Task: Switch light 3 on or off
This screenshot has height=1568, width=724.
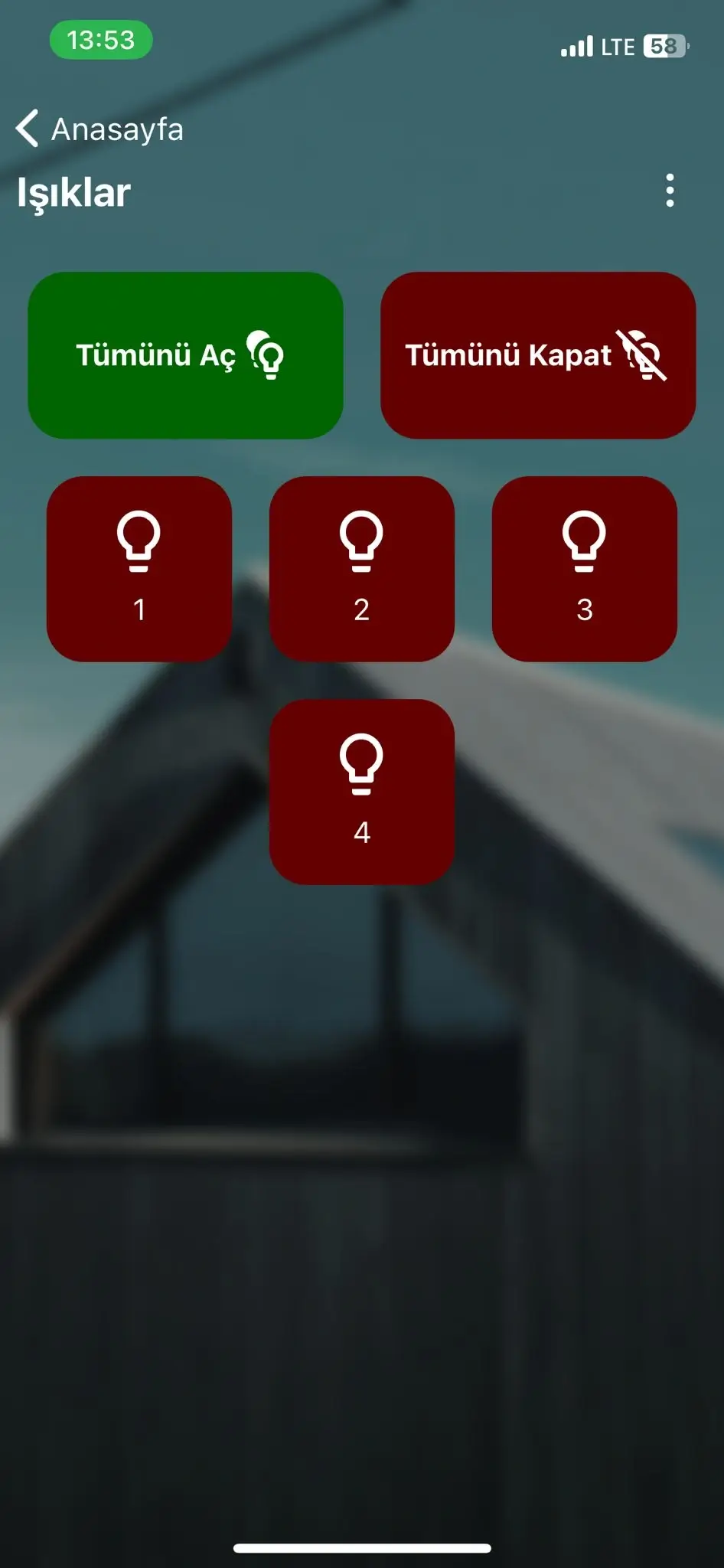Action: click(585, 569)
